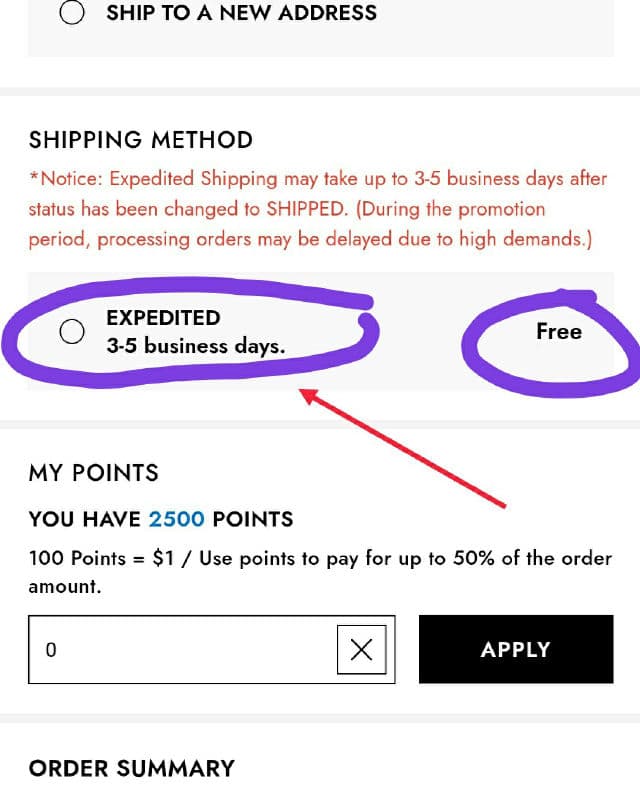Select Ship to a New Address option

pos(72,14)
